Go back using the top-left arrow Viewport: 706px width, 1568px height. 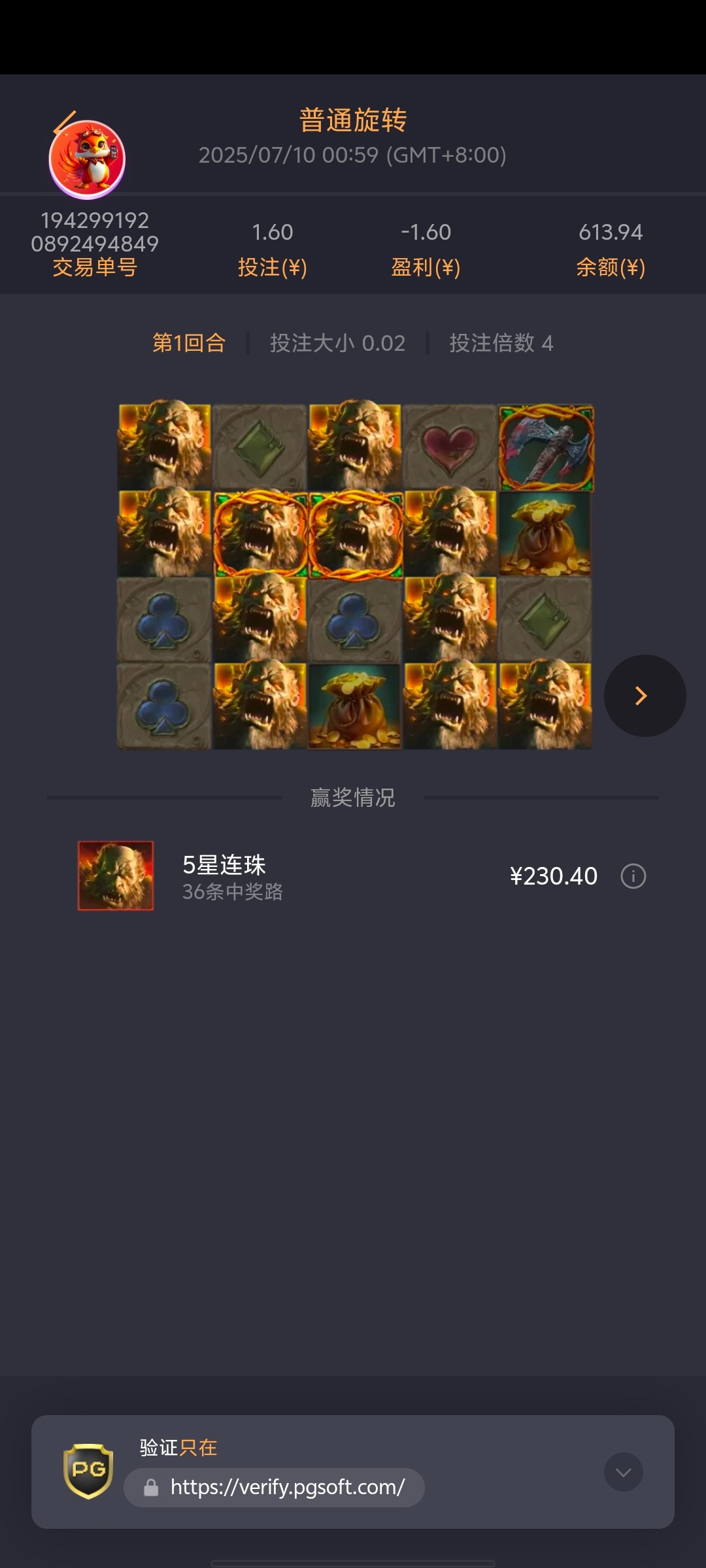click(65, 122)
